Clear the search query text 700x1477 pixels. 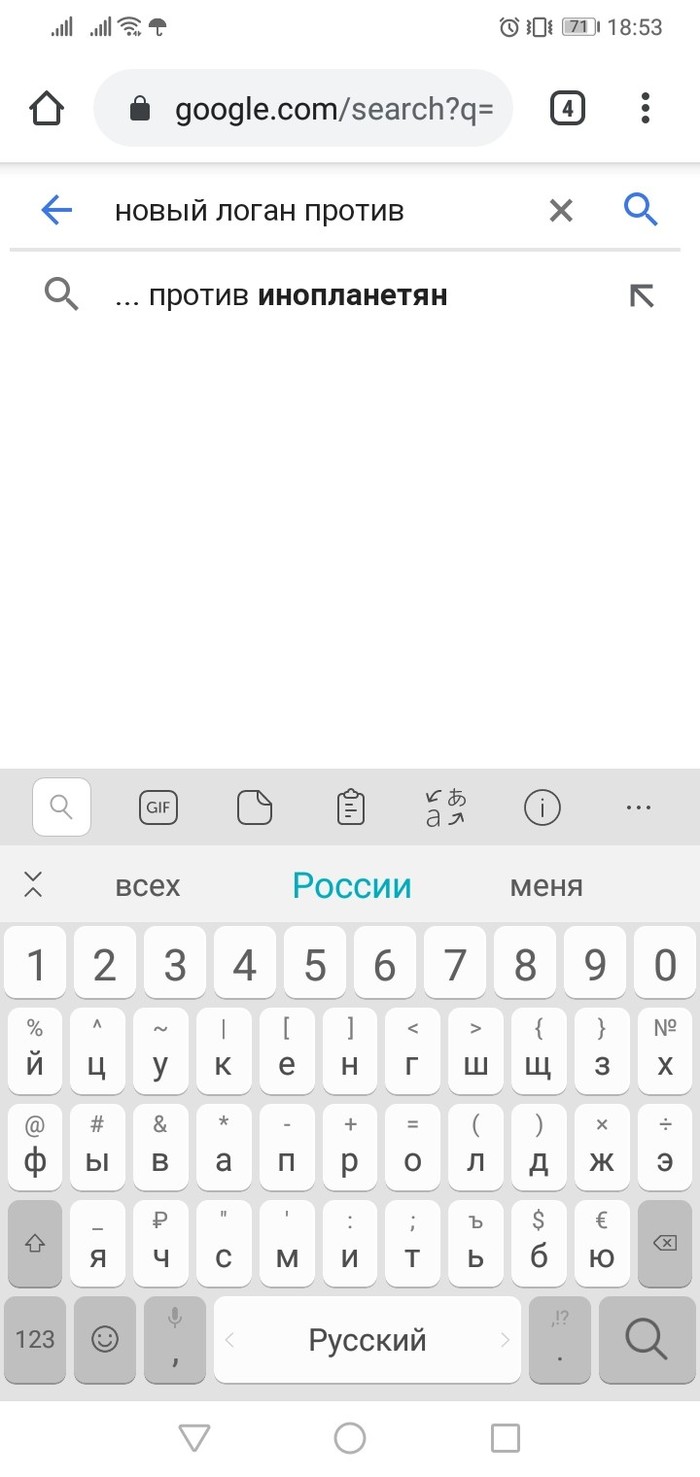pyautogui.click(x=561, y=210)
